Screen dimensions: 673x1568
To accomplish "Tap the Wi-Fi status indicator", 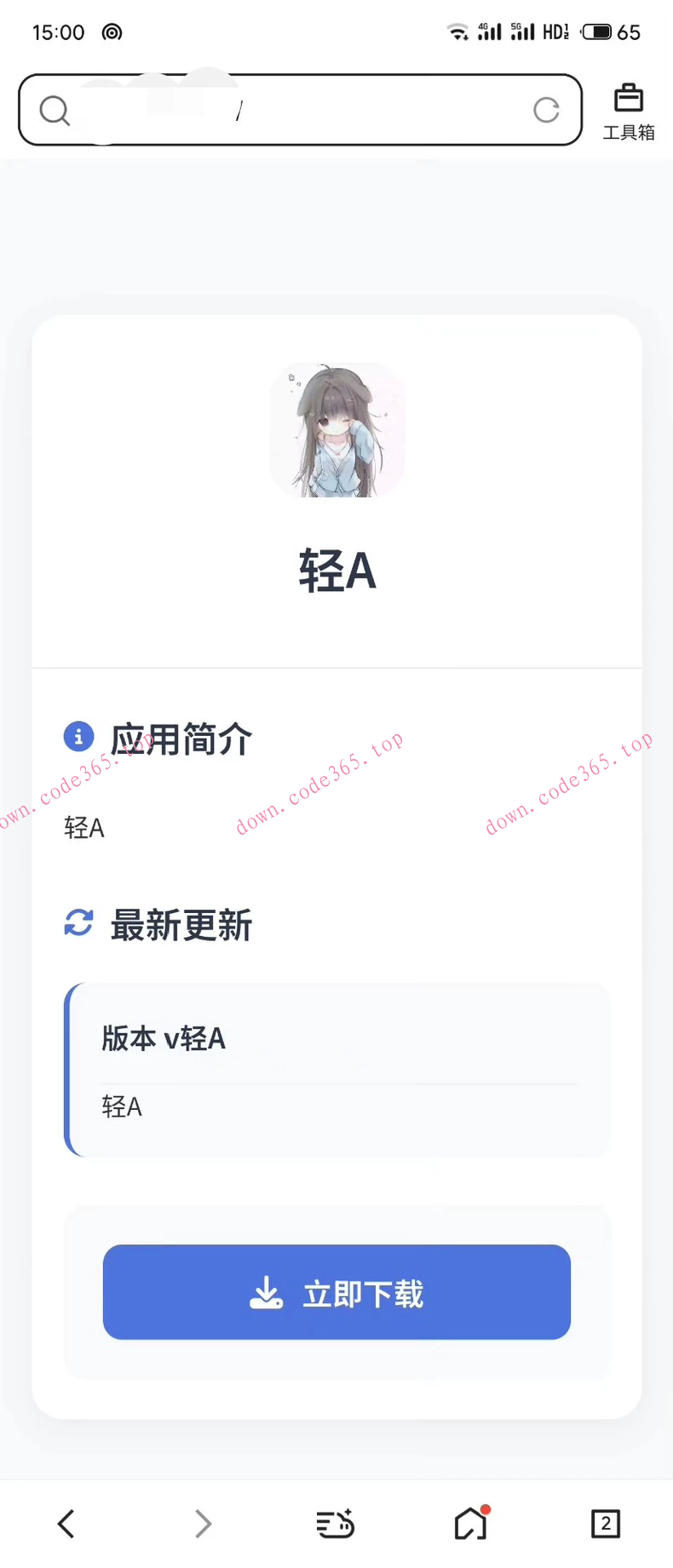I will (458, 31).
